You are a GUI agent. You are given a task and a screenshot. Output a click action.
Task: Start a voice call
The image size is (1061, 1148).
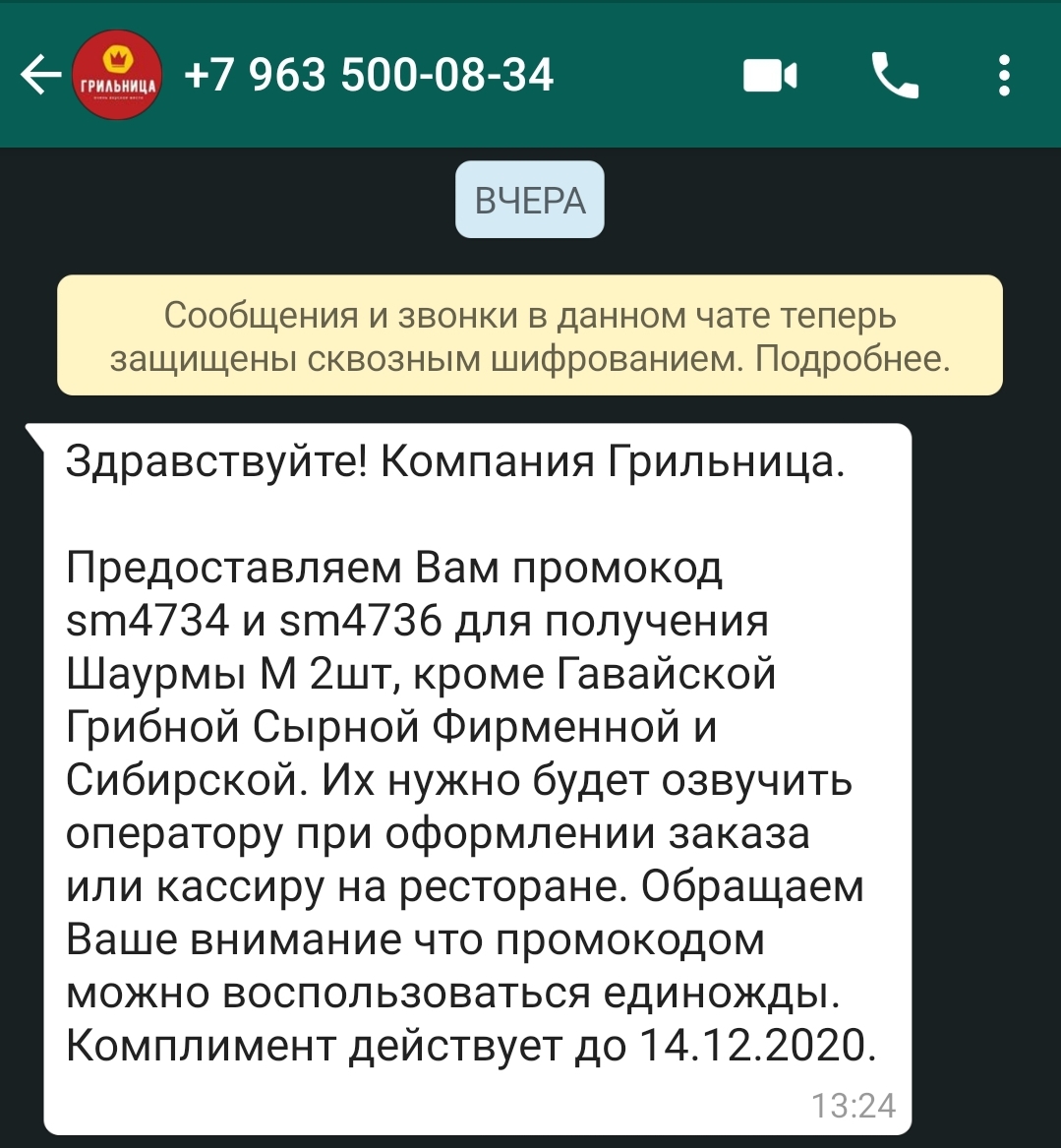894,75
